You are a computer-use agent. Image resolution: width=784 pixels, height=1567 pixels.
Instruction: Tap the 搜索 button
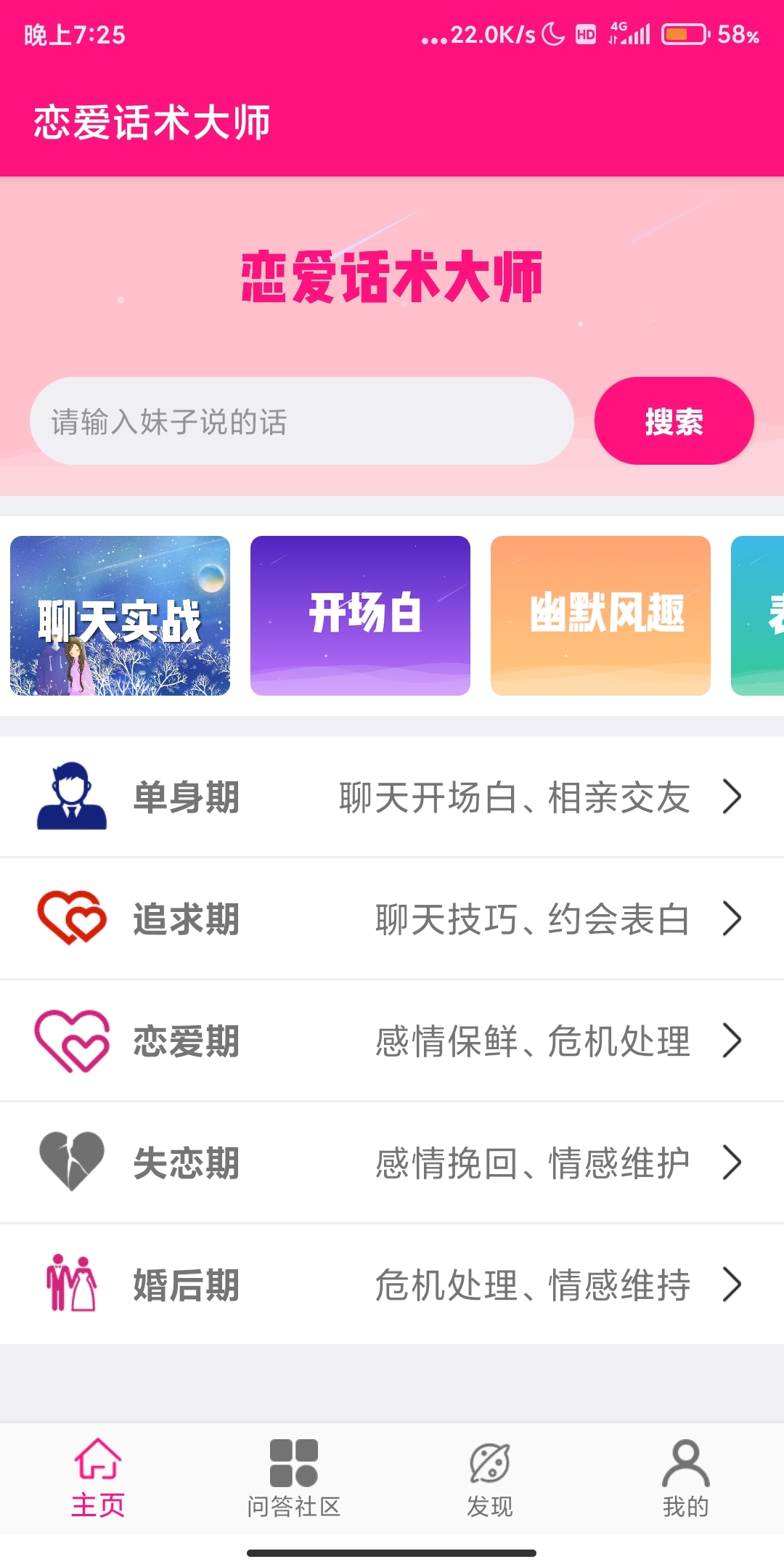click(674, 421)
